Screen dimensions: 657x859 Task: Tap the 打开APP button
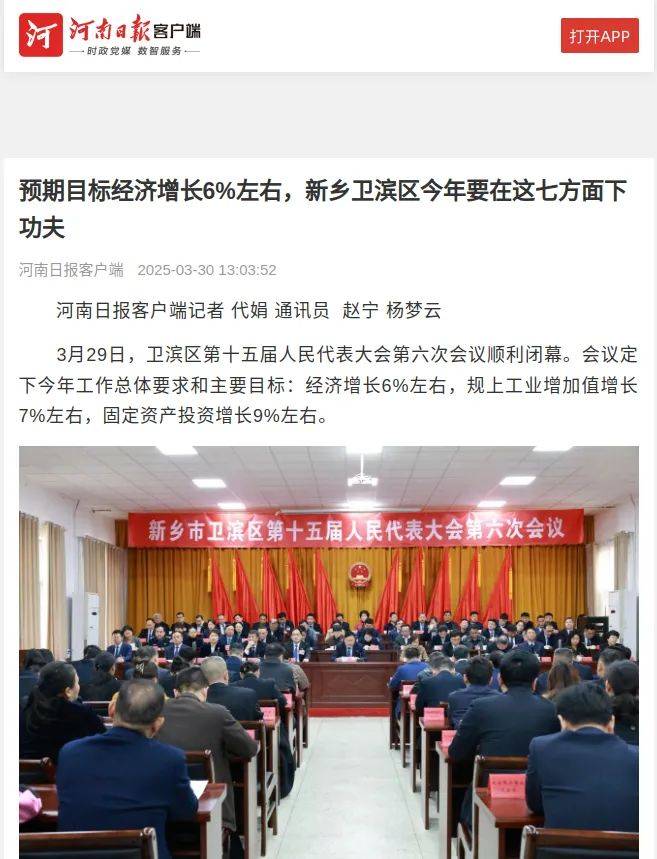(599, 36)
